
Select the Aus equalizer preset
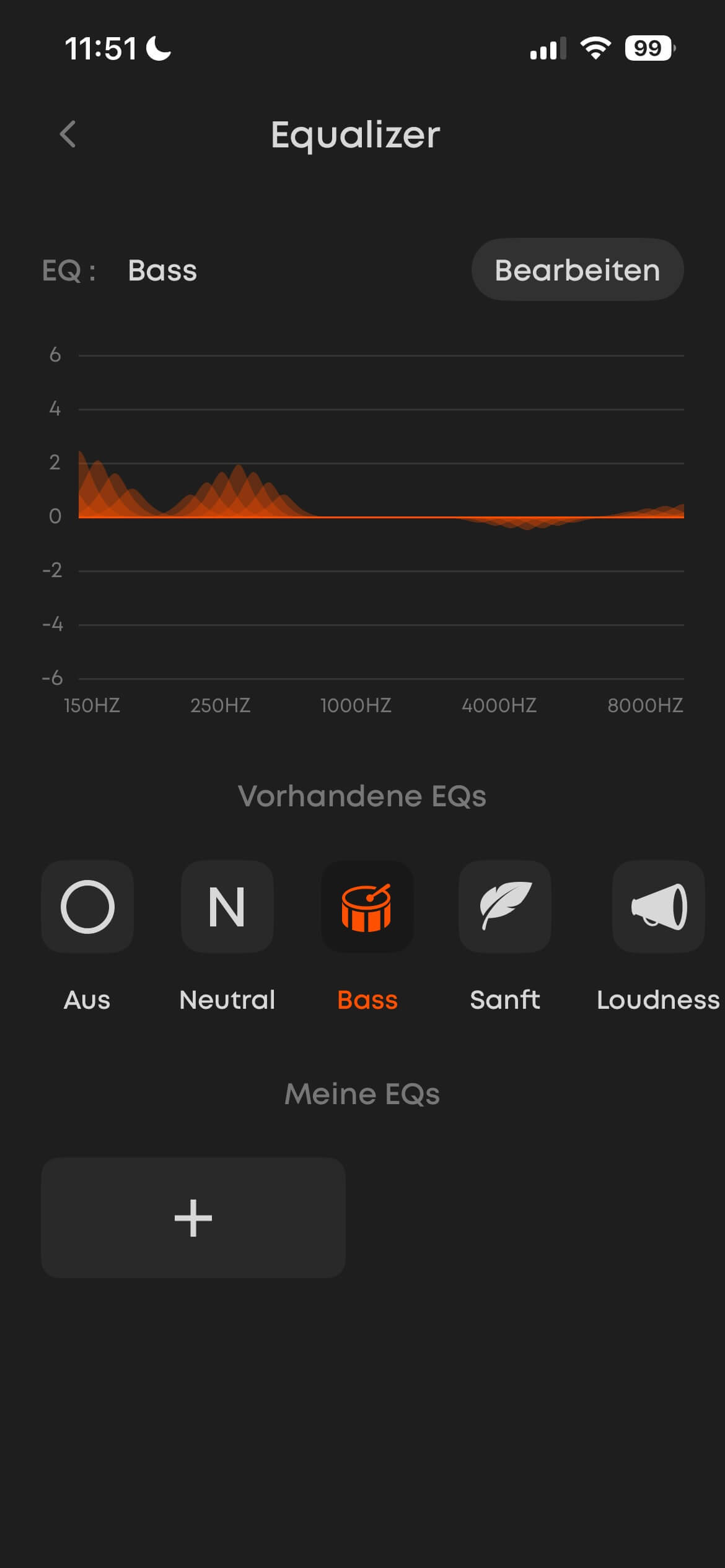point(87,907)
